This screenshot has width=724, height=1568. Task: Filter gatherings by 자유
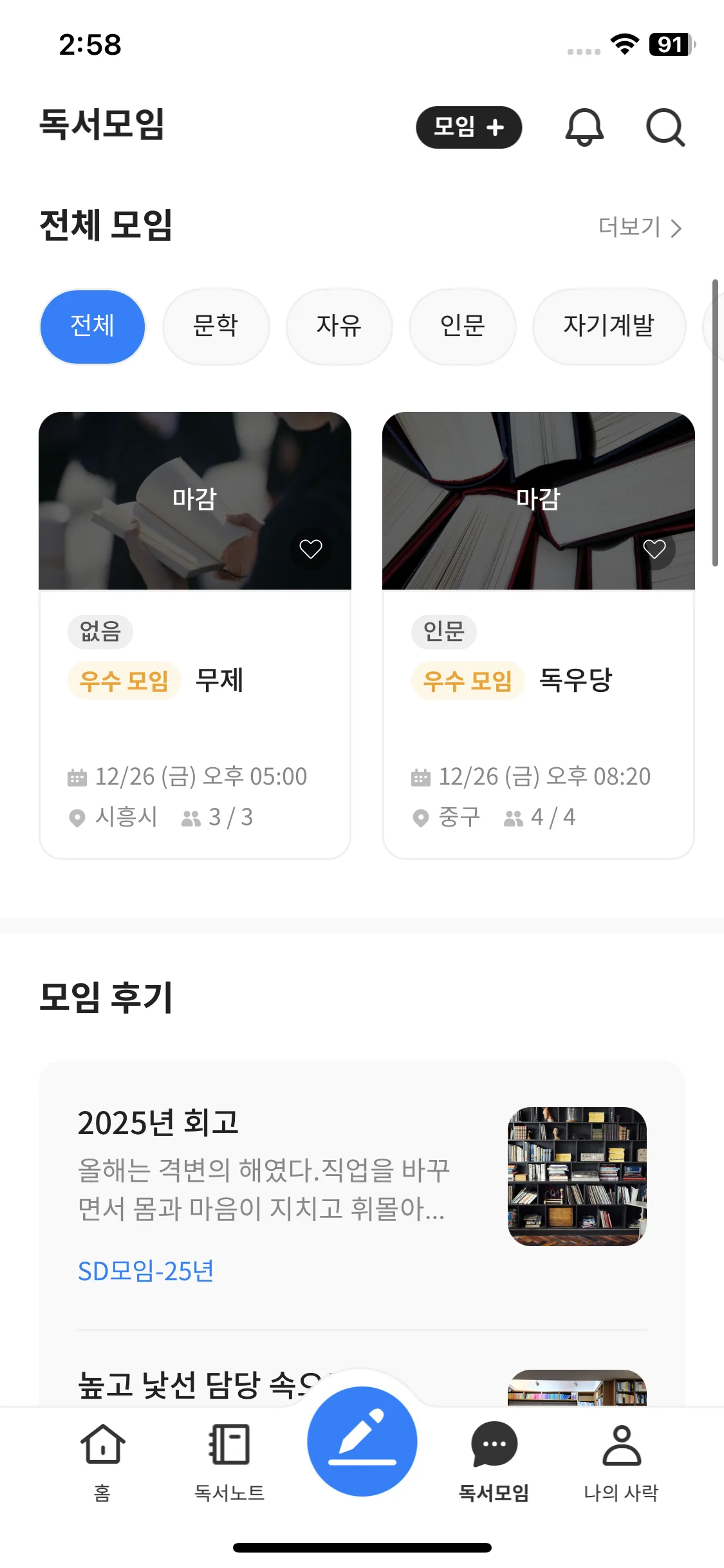339,326
